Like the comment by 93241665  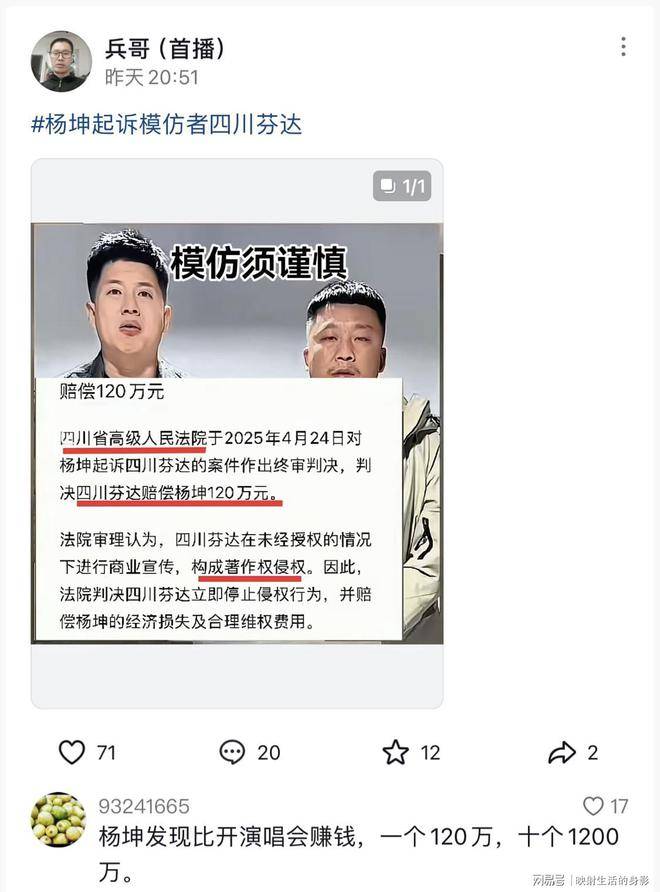tap(594, 806)
